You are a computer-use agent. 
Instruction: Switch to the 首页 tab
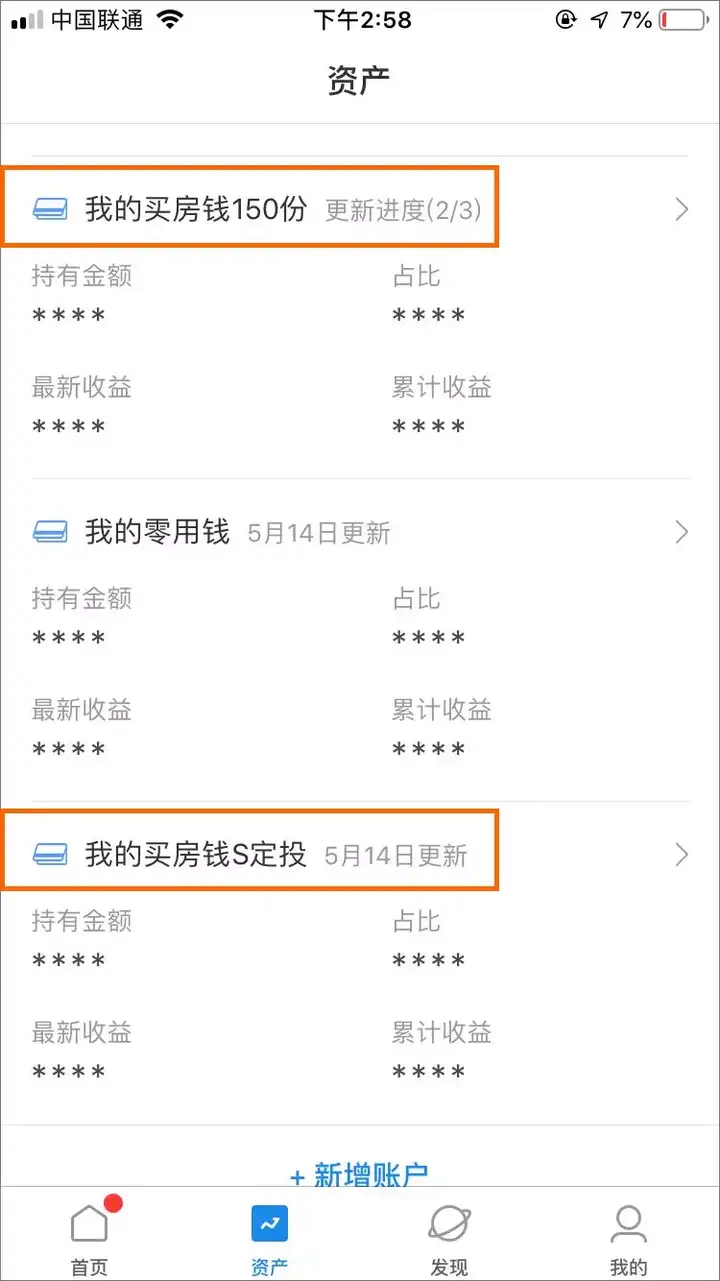[x=89, y=1239]
